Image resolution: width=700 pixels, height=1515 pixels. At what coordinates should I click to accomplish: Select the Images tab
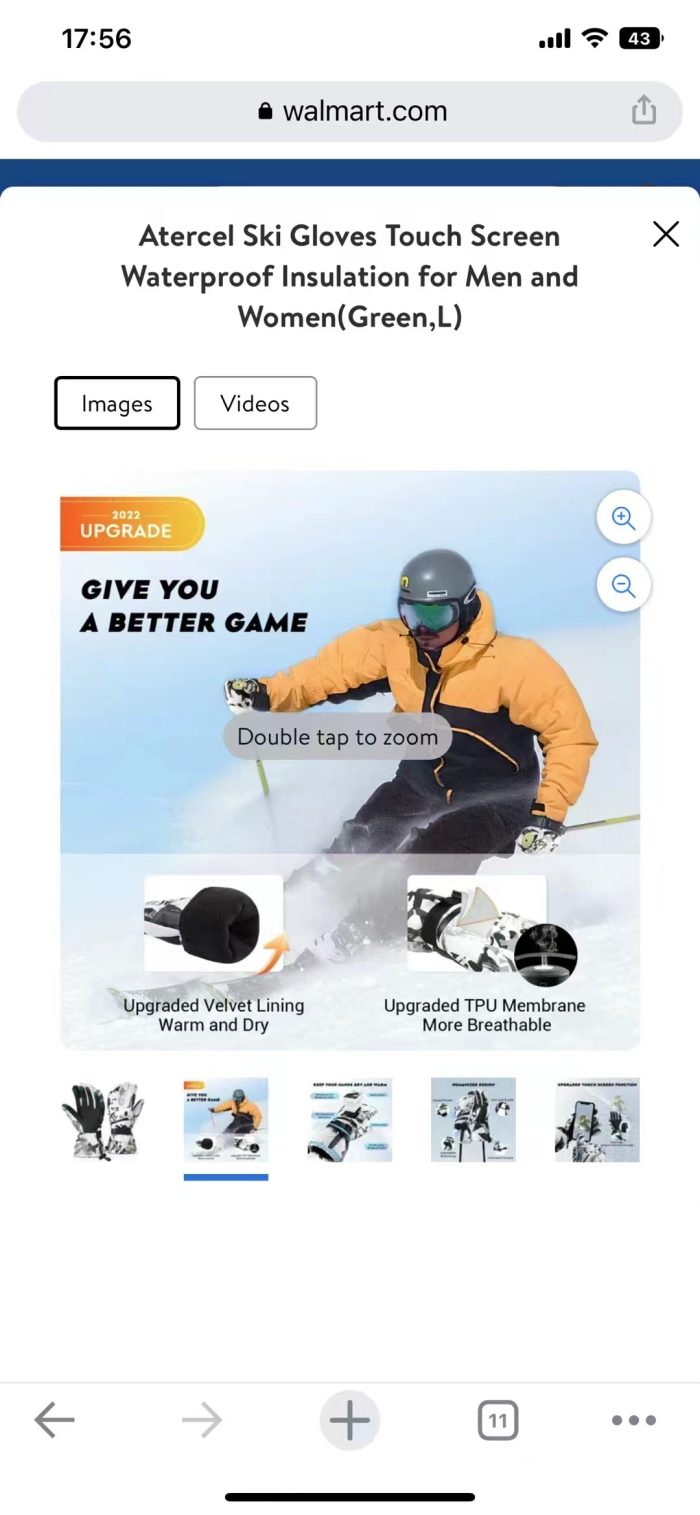(x=117, y=403)
